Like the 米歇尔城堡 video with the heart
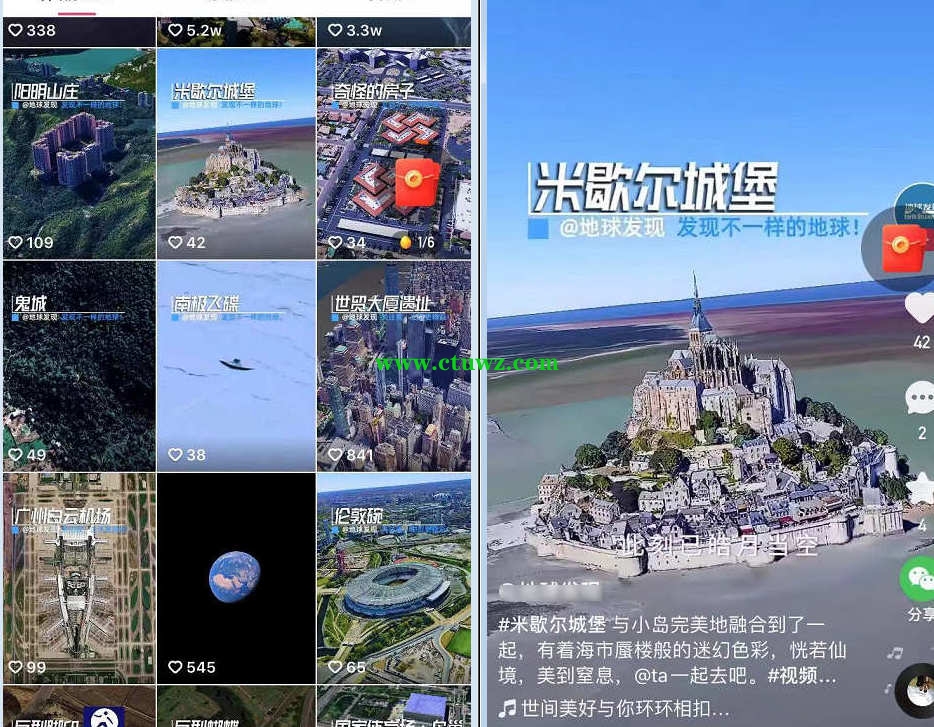The height and width of the screenshot is (727, 934). (x=920, y=307)
